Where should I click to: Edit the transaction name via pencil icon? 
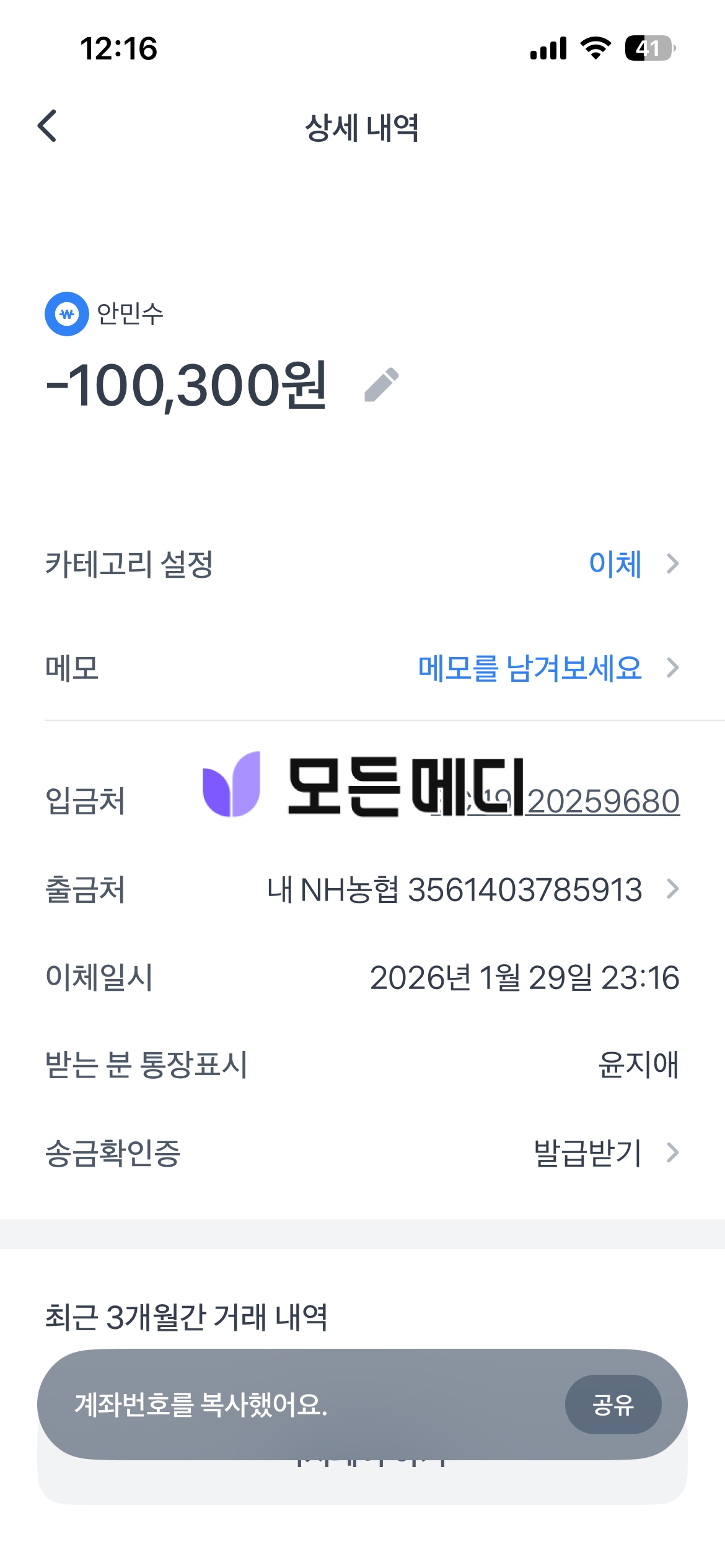[381, 385]
